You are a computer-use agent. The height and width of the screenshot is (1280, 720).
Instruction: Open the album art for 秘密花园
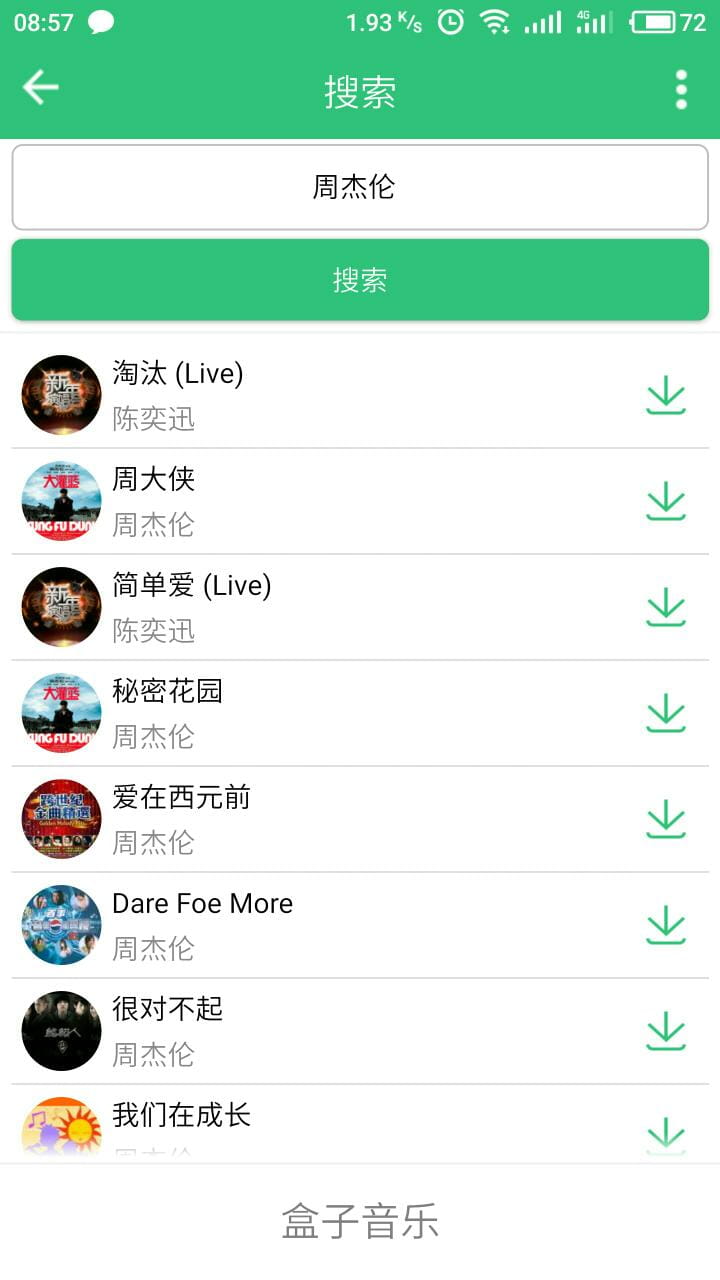click(x=60, y=713)
